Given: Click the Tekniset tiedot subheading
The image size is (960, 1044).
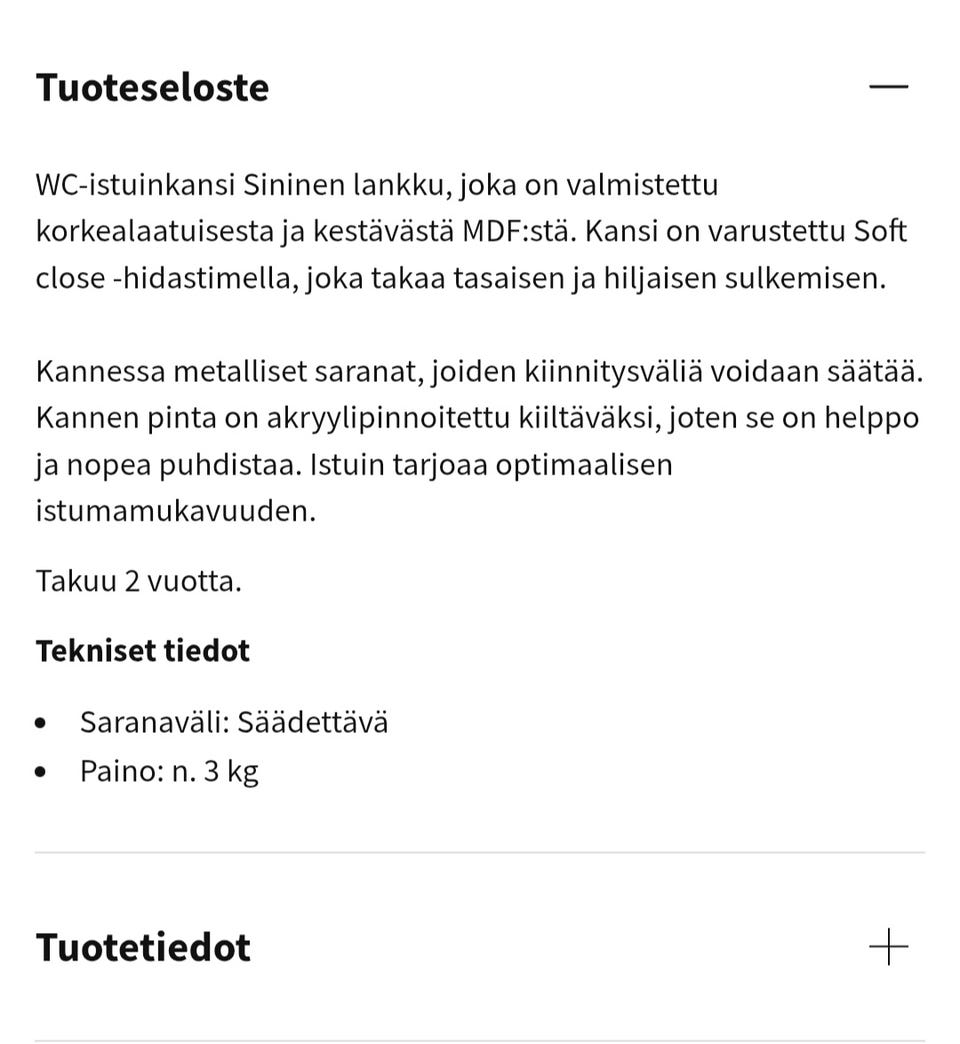Looking at the screenshot, I should 142,650.
